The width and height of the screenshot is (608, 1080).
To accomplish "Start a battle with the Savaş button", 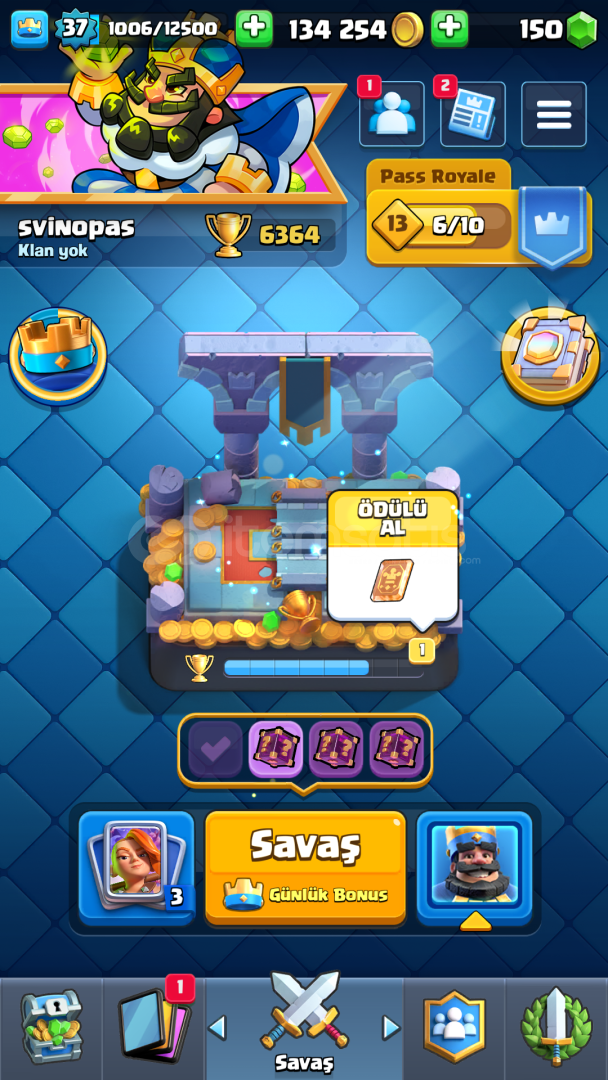I will [305, 866].
